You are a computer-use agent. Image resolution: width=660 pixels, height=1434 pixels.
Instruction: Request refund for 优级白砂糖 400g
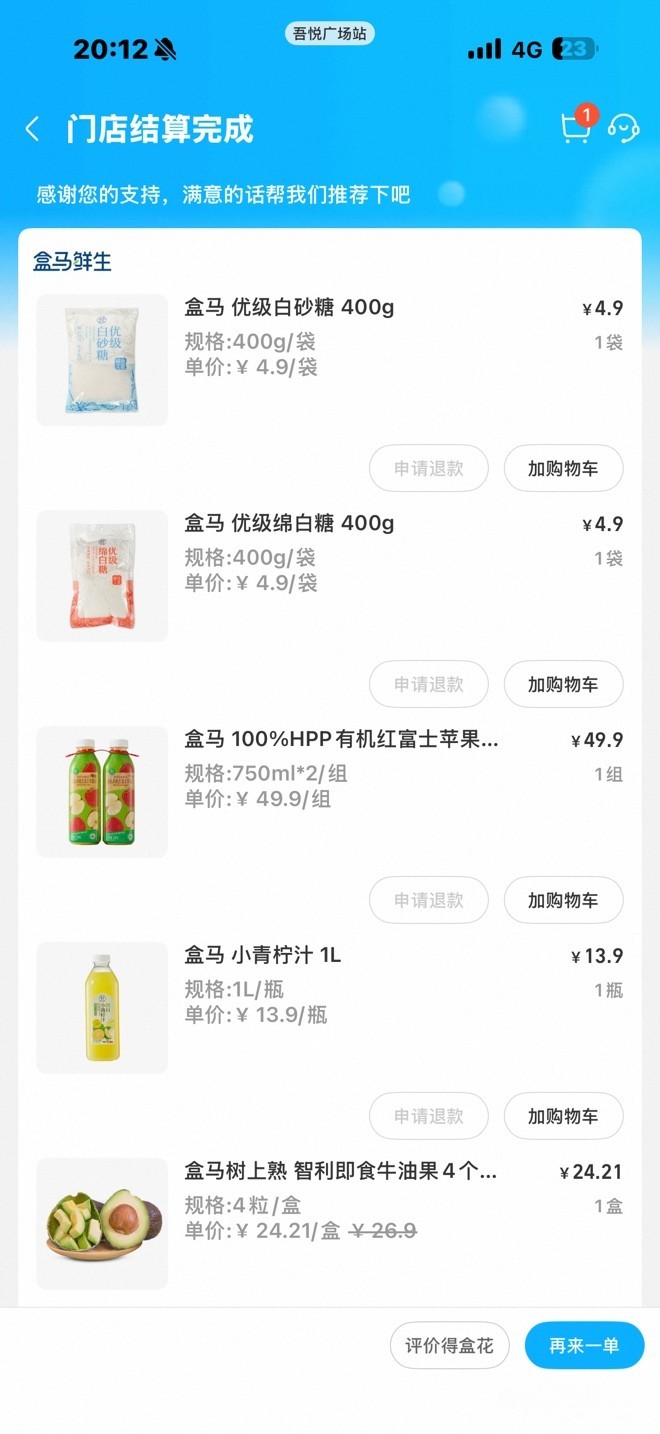[x=428, y=468]
